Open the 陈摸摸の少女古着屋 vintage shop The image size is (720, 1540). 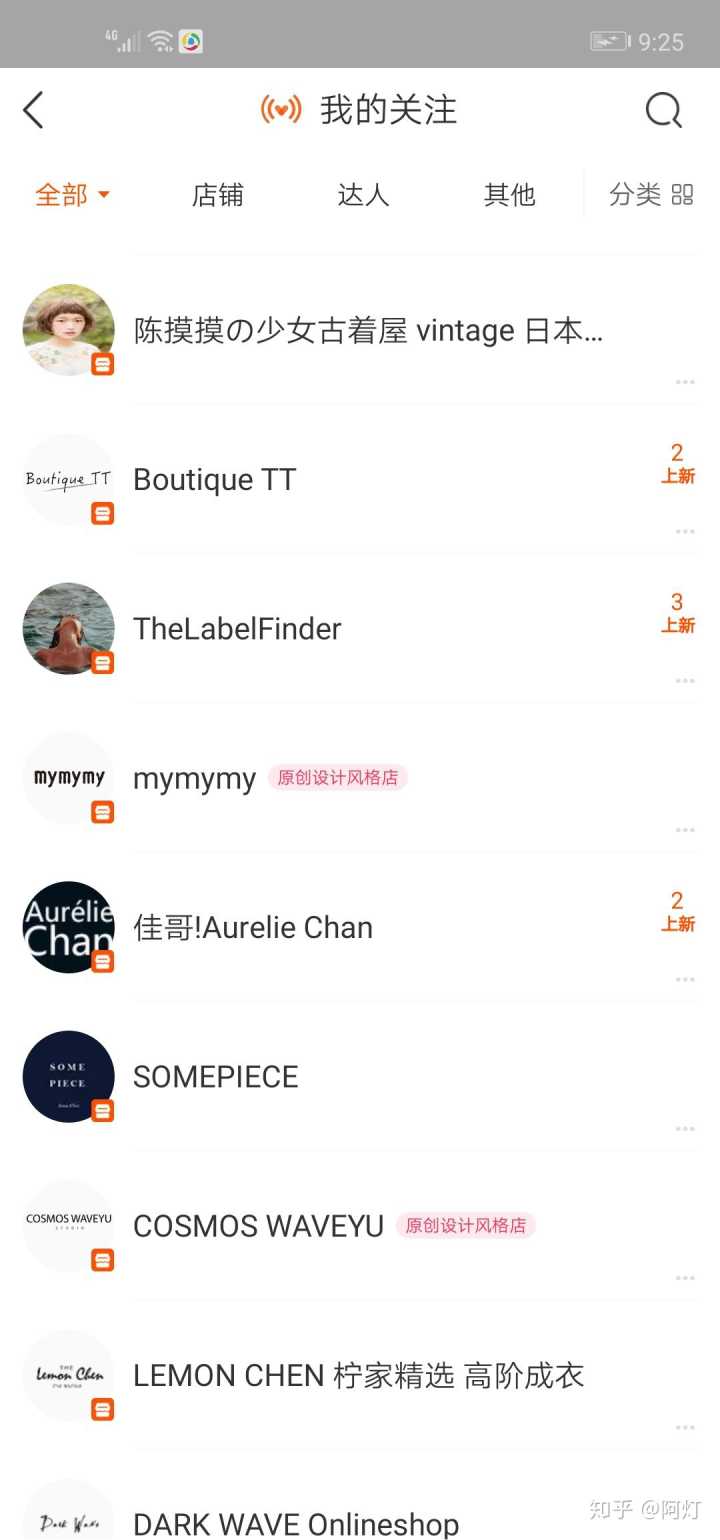pyautogui.click(x=368, y=331)
